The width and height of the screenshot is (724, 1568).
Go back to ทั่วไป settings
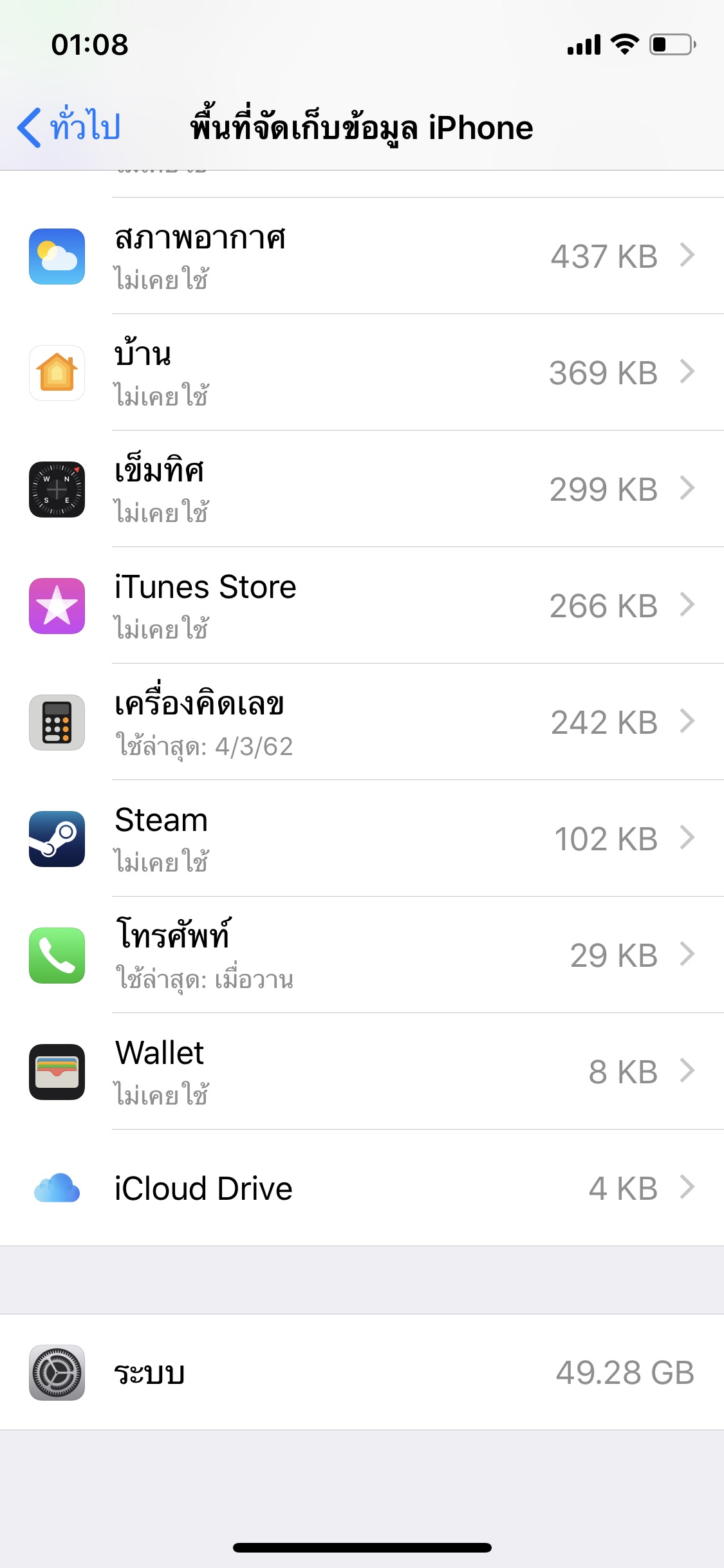[x=70, y=127]
